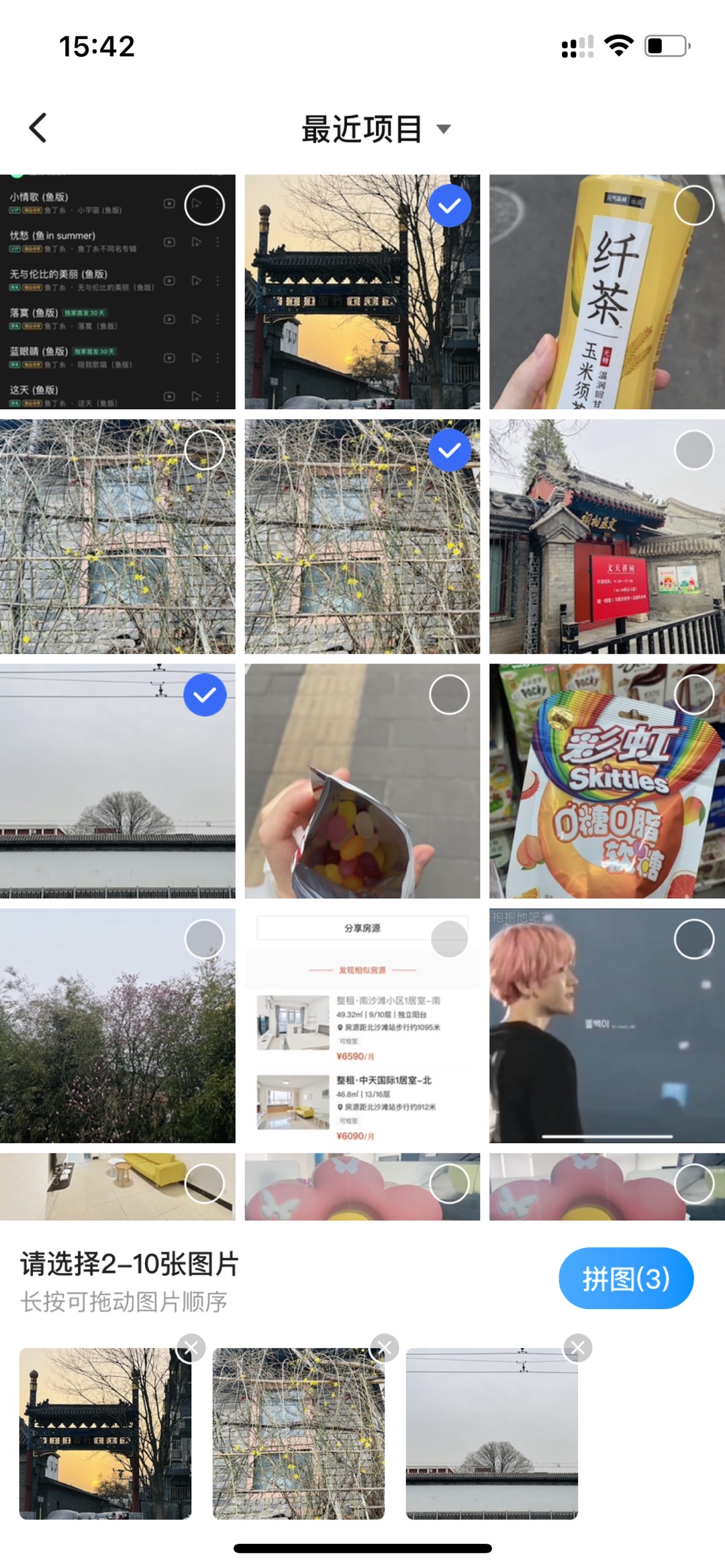Image resolution: width=725 pixels, height=1568 pixels.
Task: Select the pink-haired person photo
Action: [x=693, y=939]
